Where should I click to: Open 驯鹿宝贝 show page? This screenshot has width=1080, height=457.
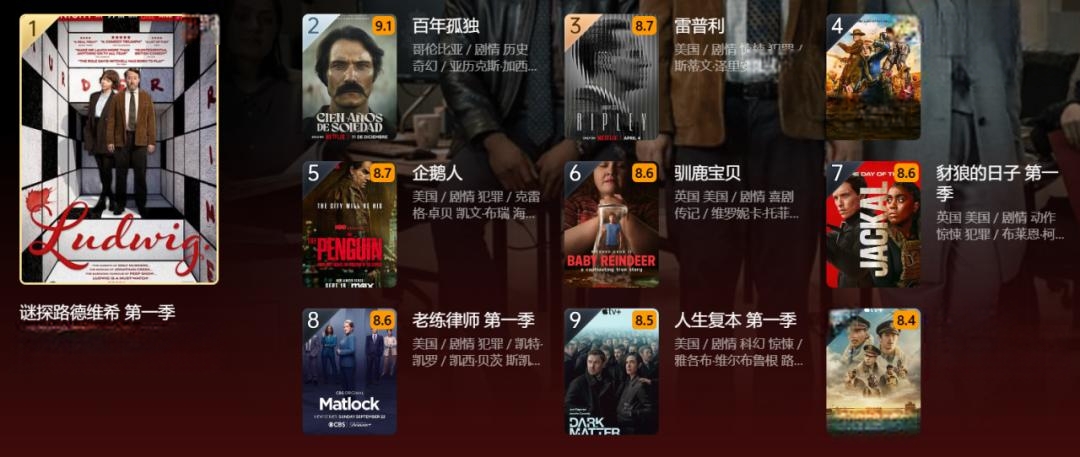point(611,224)
